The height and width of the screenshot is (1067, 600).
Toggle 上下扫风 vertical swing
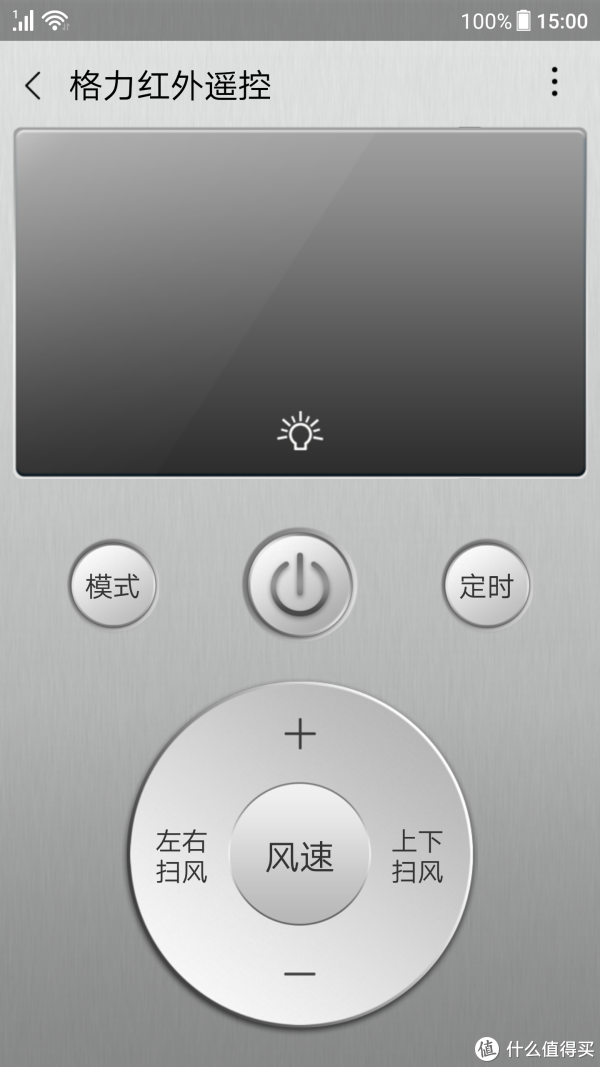[x=417, y=856]
